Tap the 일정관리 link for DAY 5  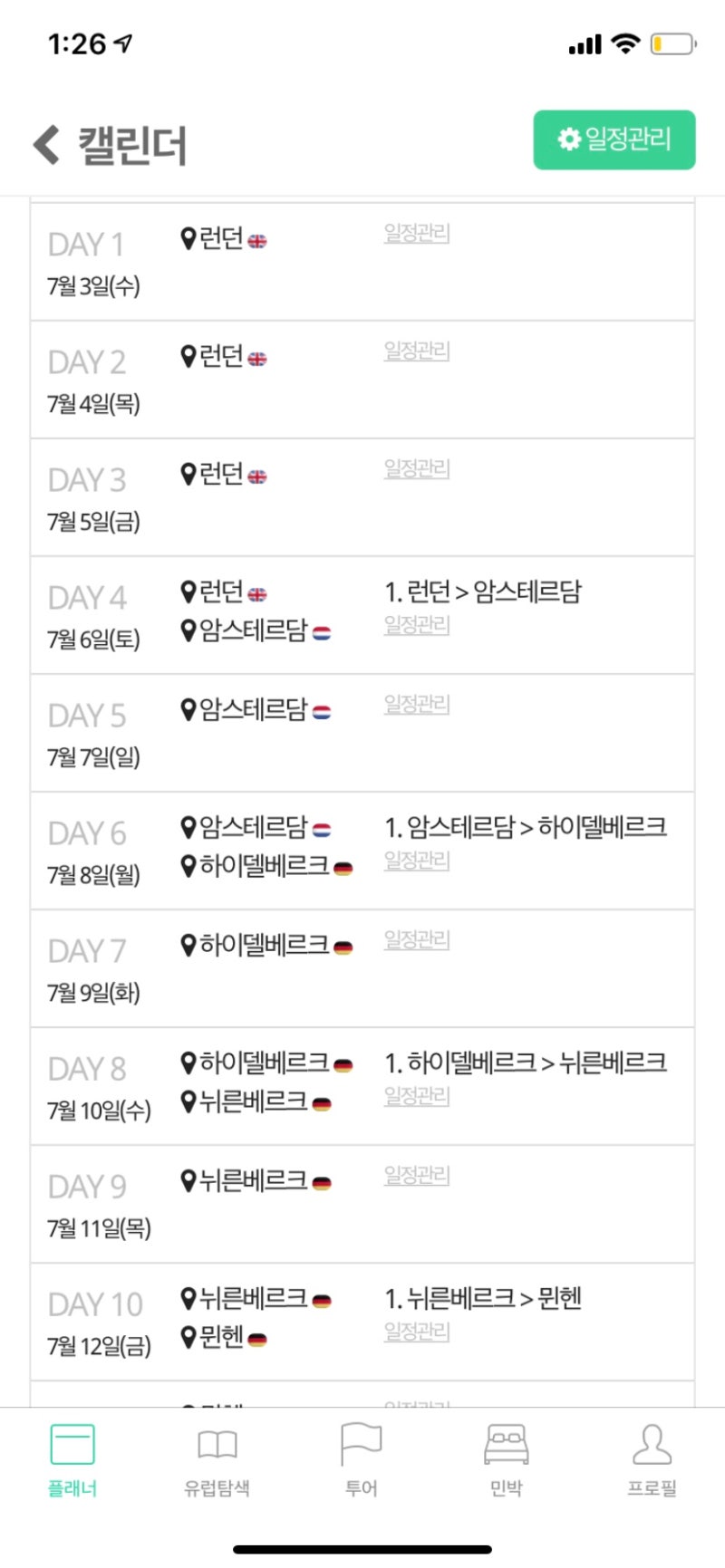(x=417, y=704)
